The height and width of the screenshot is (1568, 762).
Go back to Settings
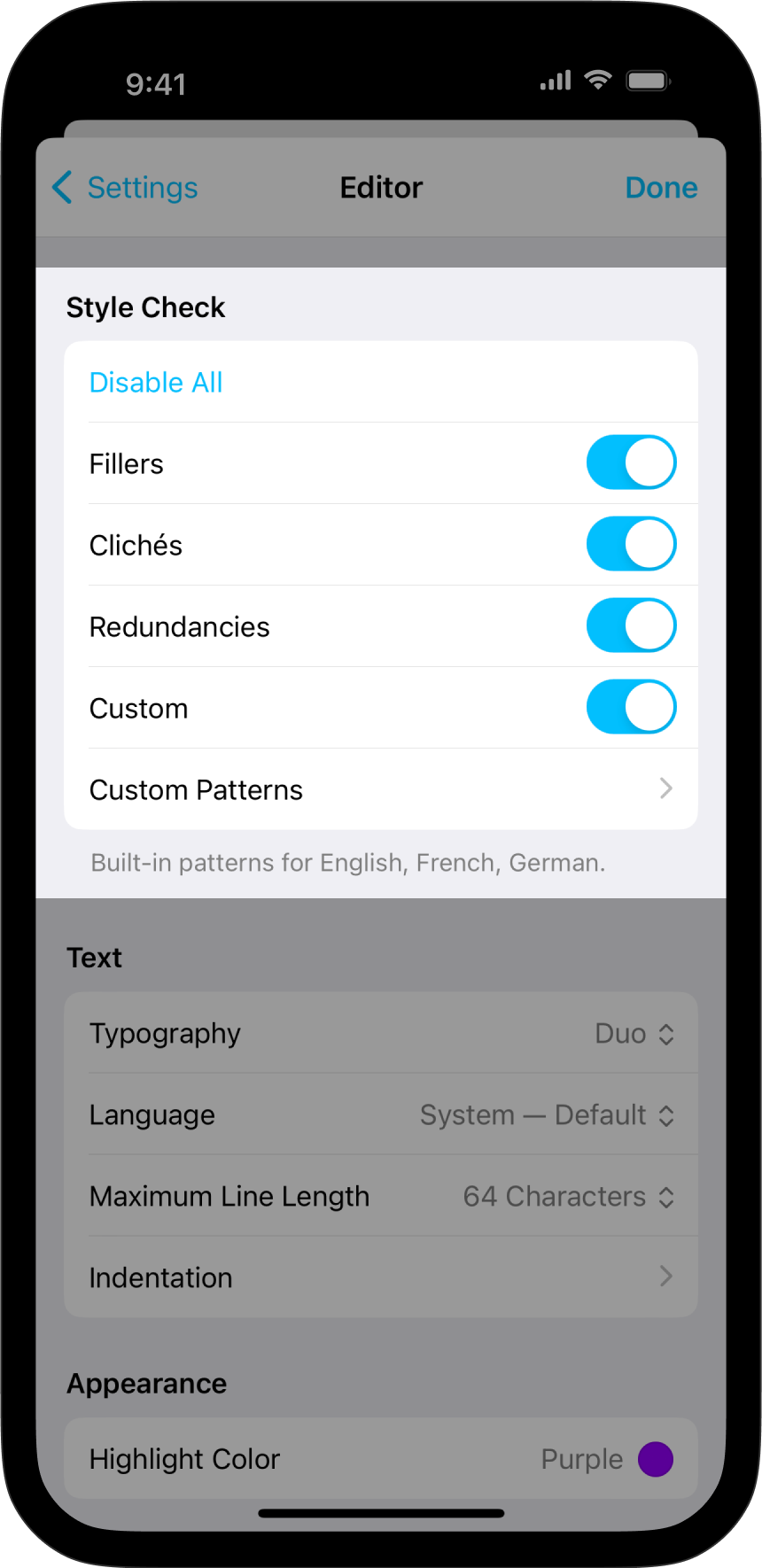tap(126, 188)
